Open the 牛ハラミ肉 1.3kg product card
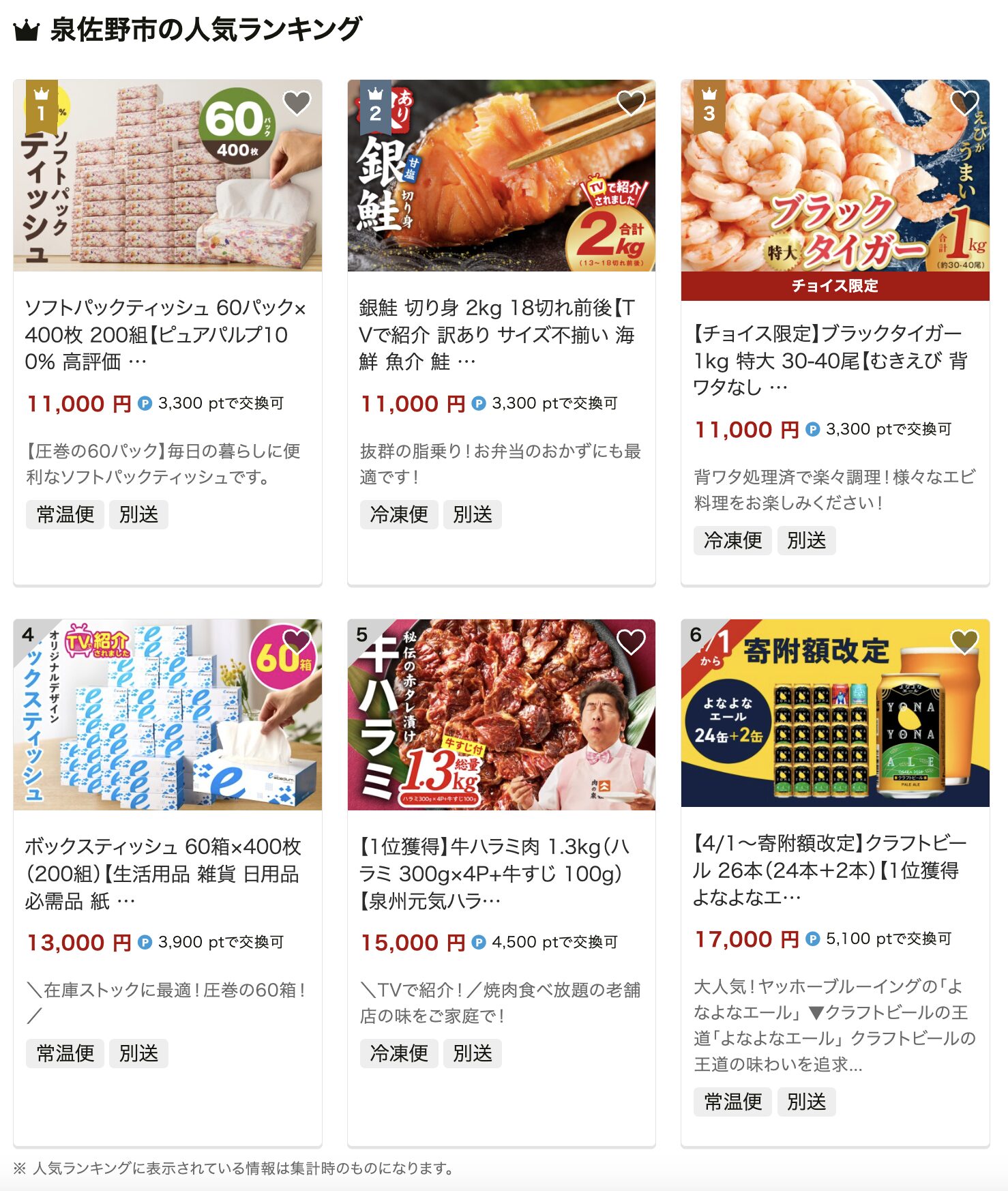1008x1191 pixels. tap(500, 872)
